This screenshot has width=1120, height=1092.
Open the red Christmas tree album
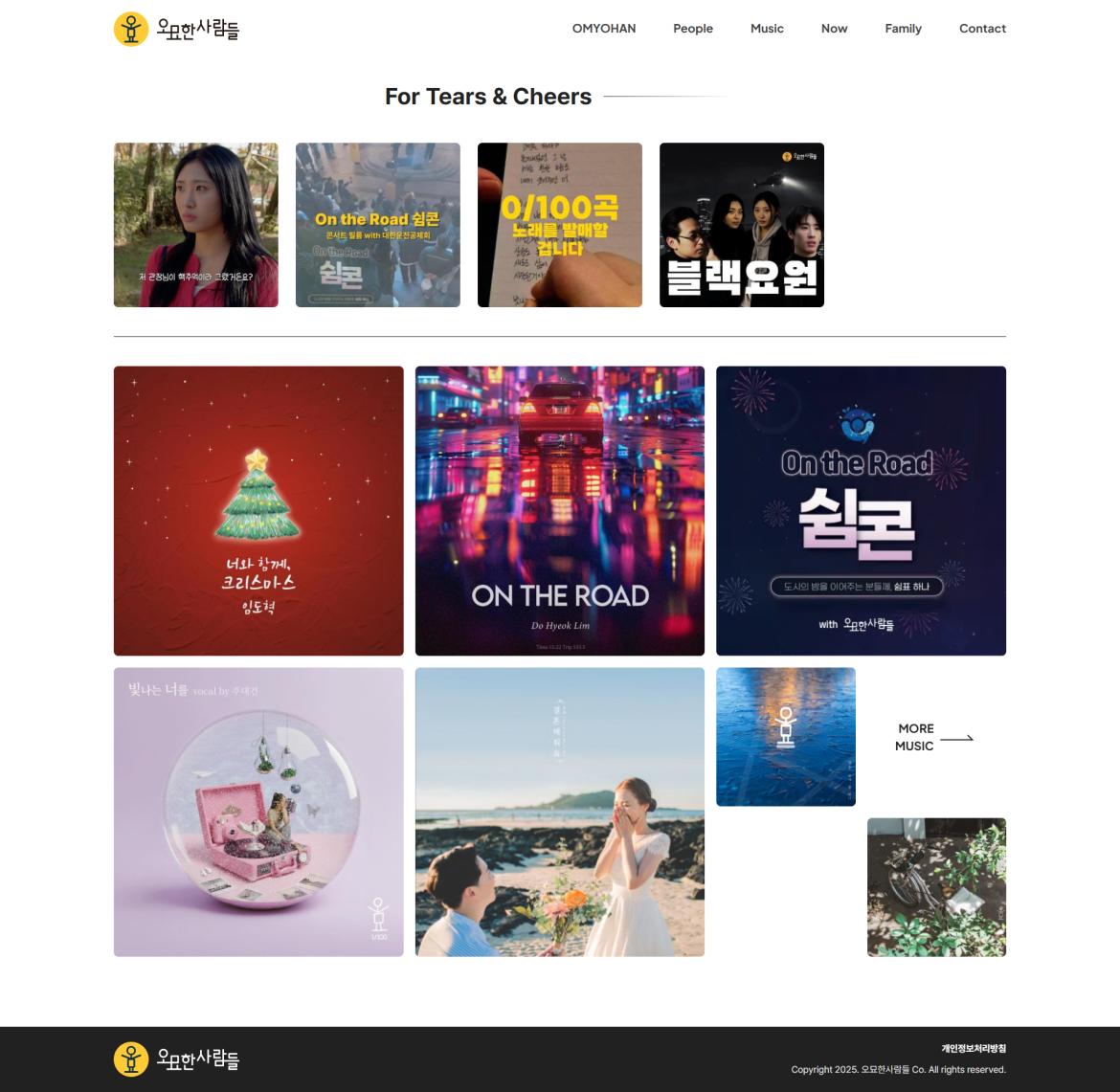point(258,511)
